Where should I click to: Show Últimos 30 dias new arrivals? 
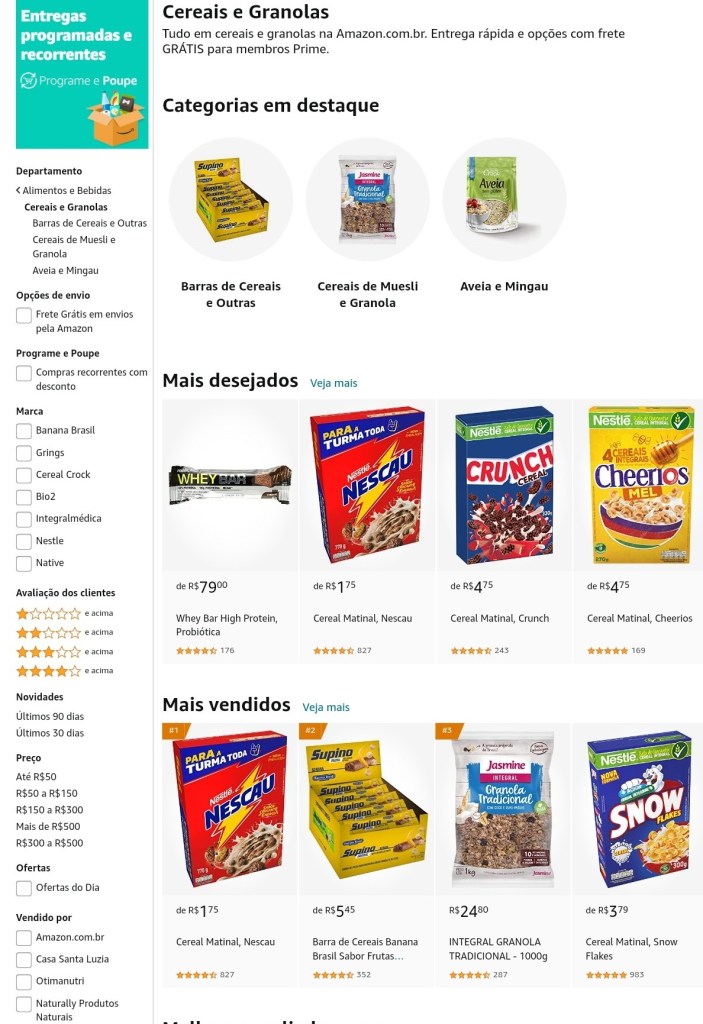[x=50, y=733]
